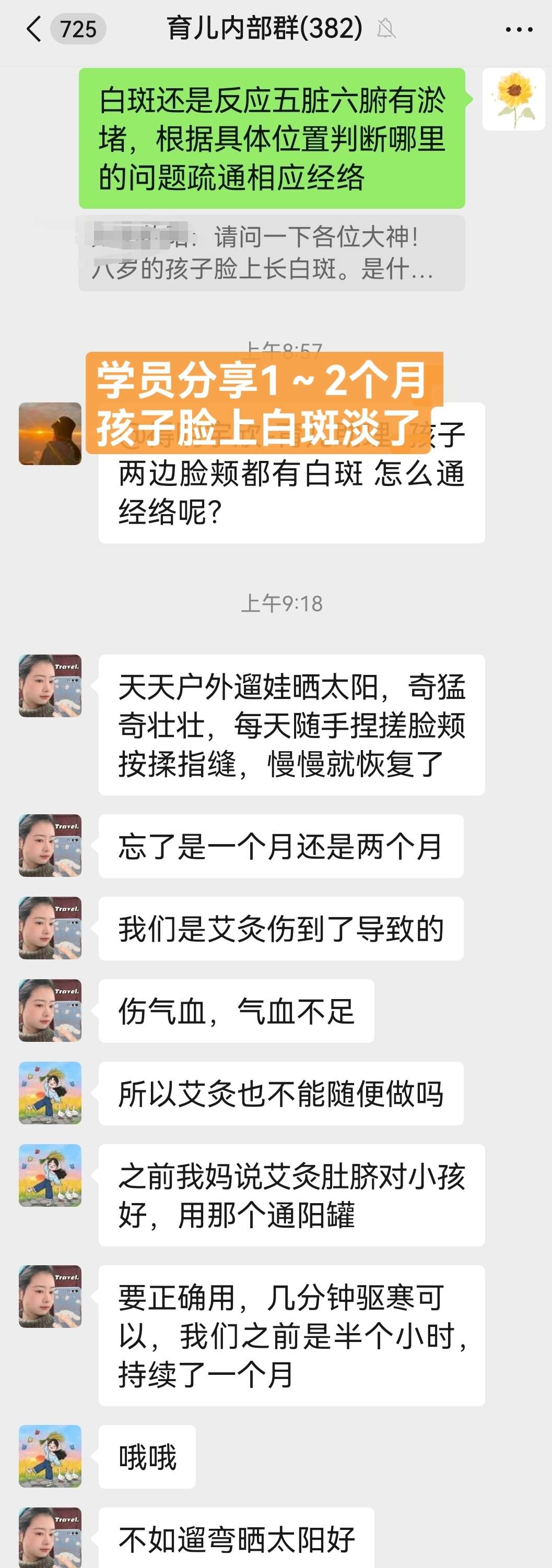Open avatar next to 哦哦 message

50,1456
